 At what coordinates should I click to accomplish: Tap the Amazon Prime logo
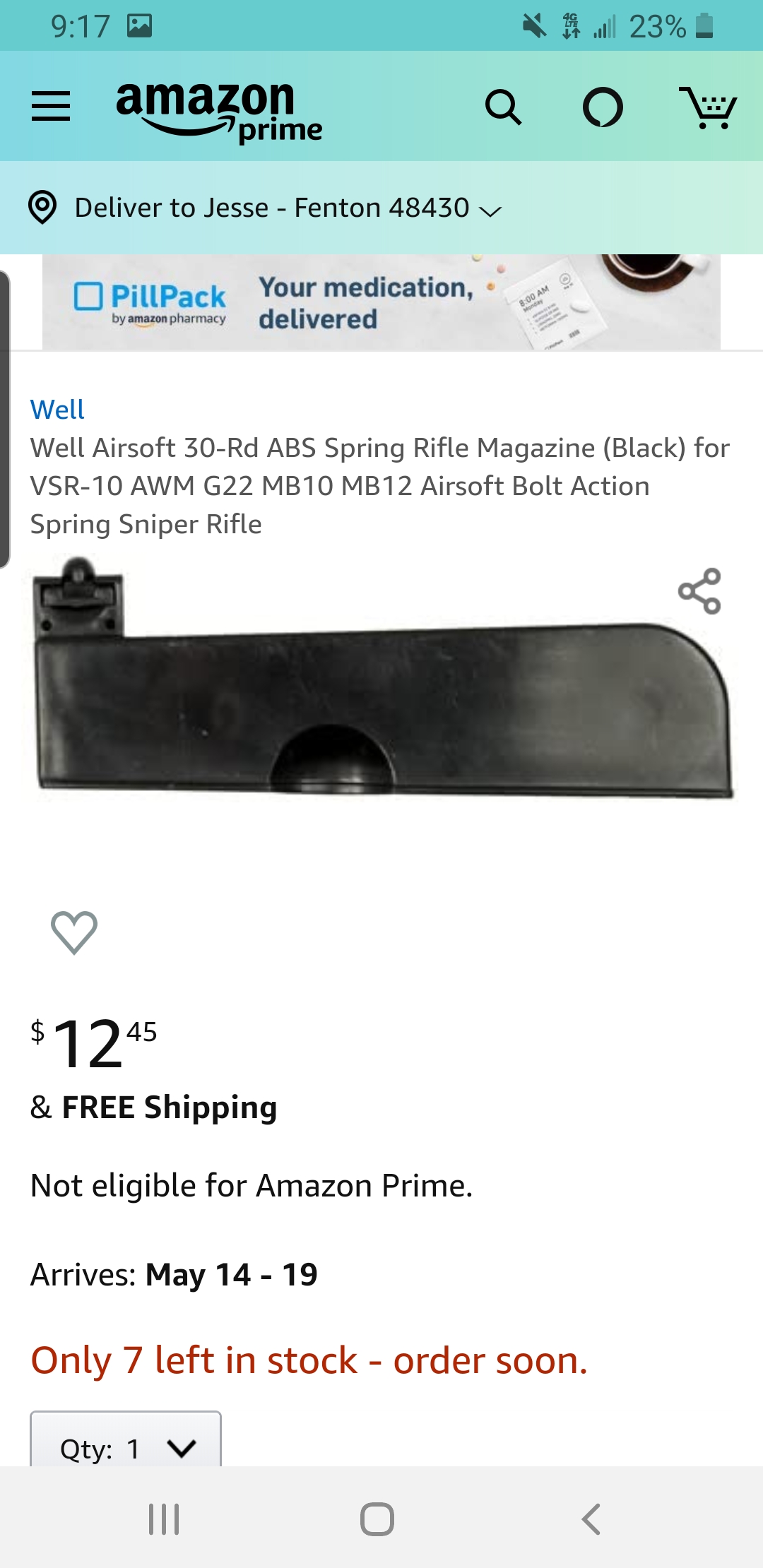tap(219, 110)
